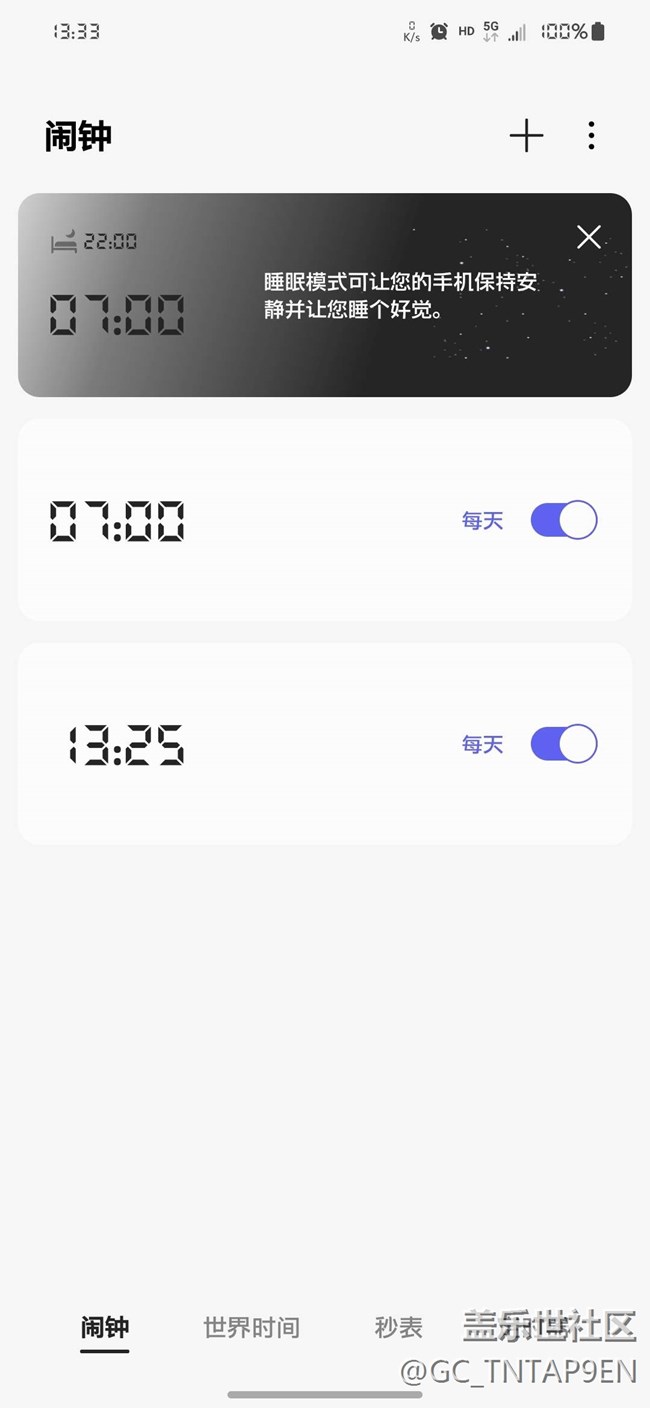
Task: Open the three-dot overflow menu
Action: (x=591, y=136)
